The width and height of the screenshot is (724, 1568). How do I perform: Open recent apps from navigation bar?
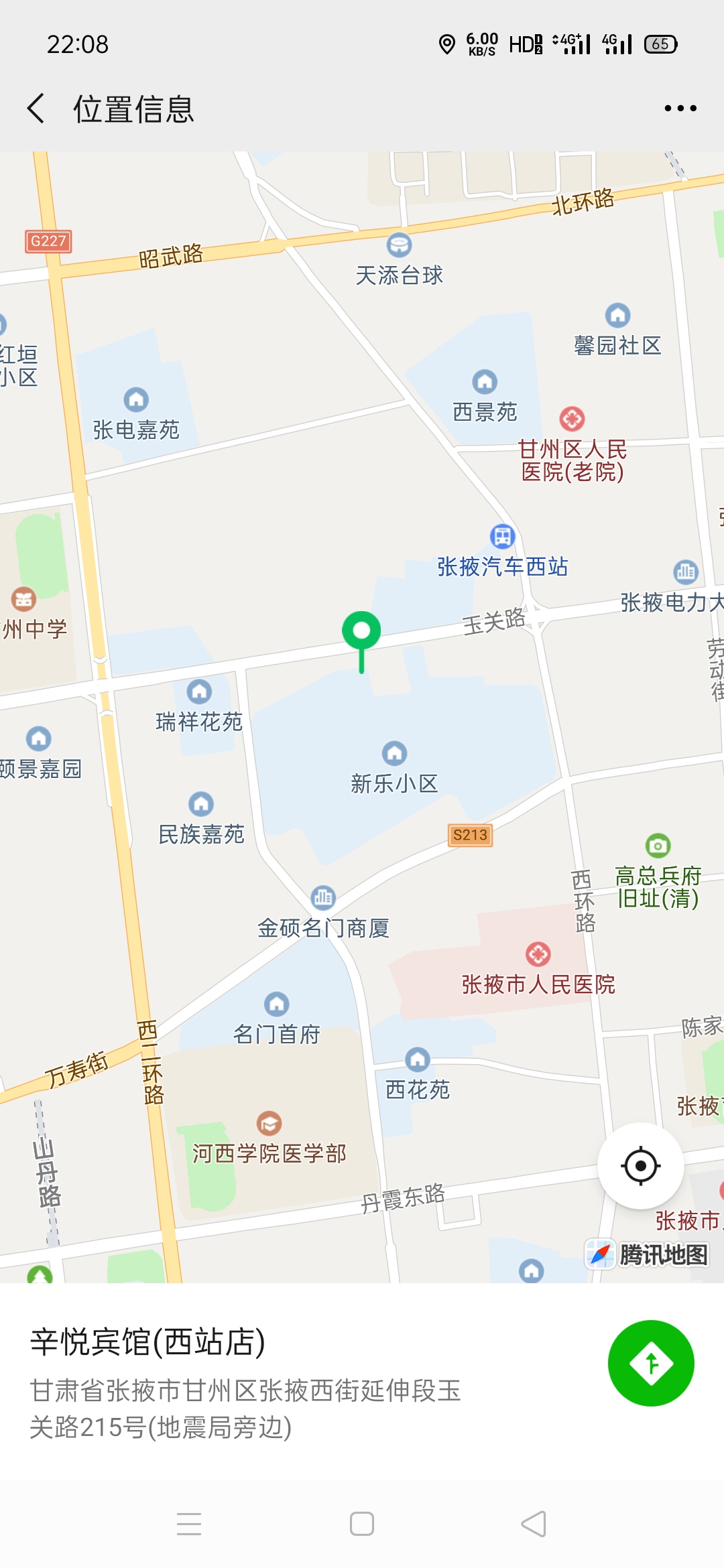click(x=189, y=1524)
